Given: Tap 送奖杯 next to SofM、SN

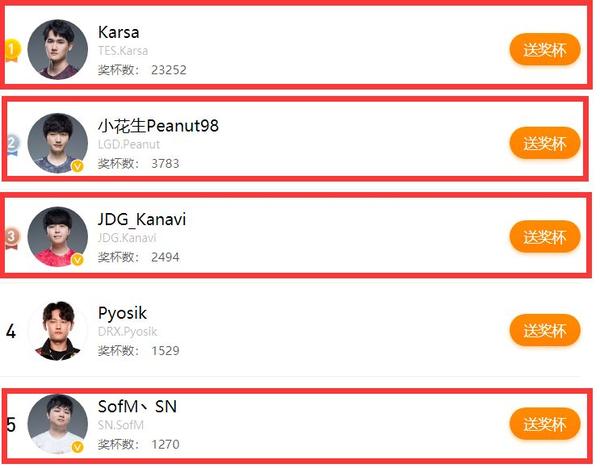Looking at the screenshot, I should (x=544, y=424).
